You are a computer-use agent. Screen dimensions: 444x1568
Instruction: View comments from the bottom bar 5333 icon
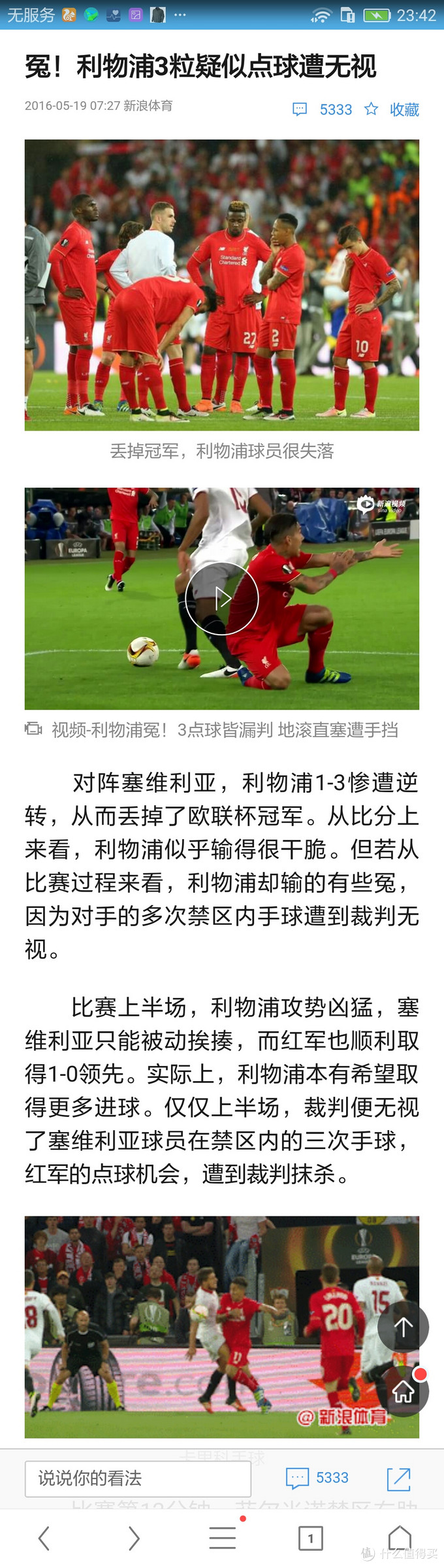tap(317, 1478)
